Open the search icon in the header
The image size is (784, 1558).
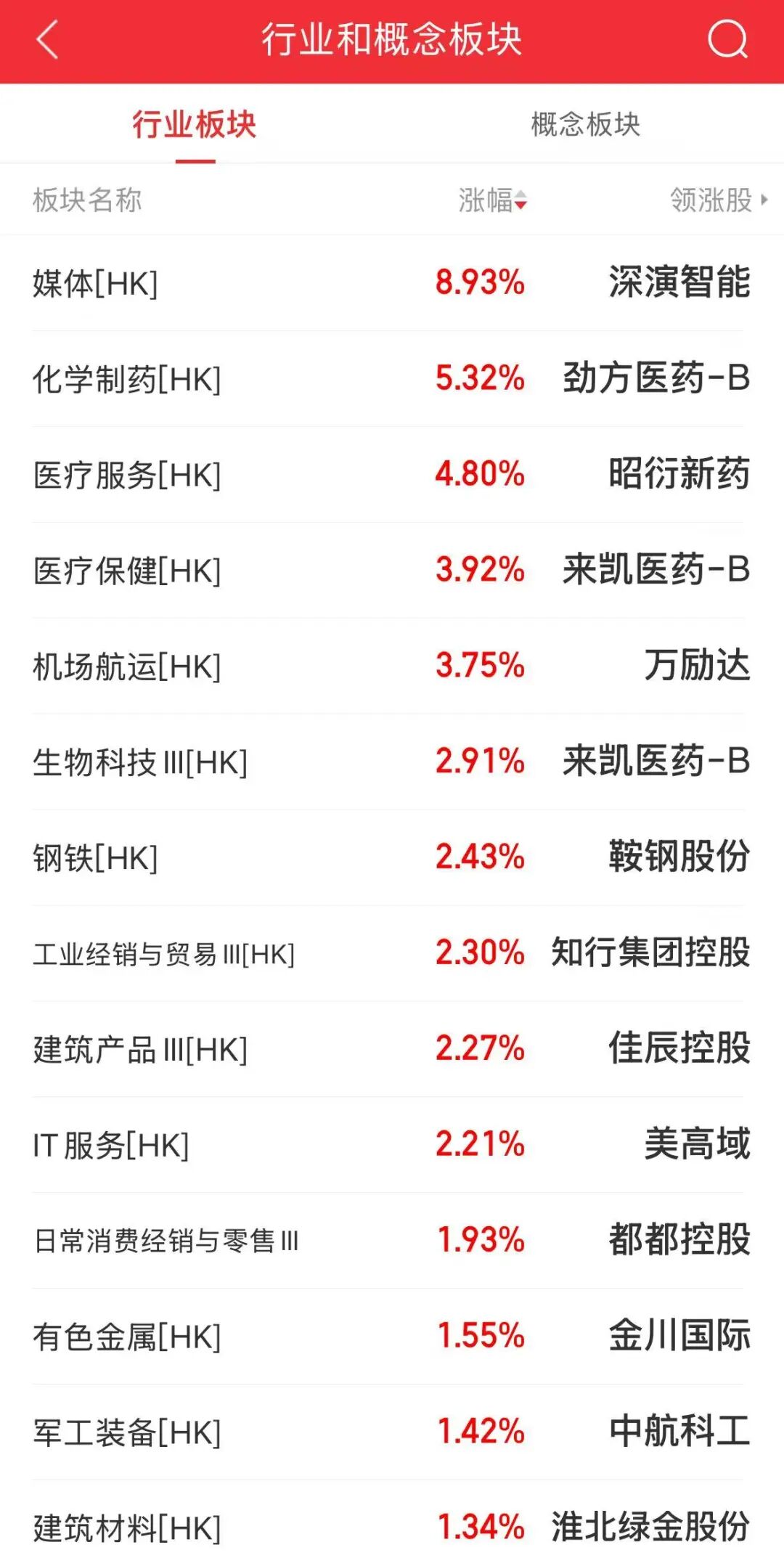(x=727, y=39)
